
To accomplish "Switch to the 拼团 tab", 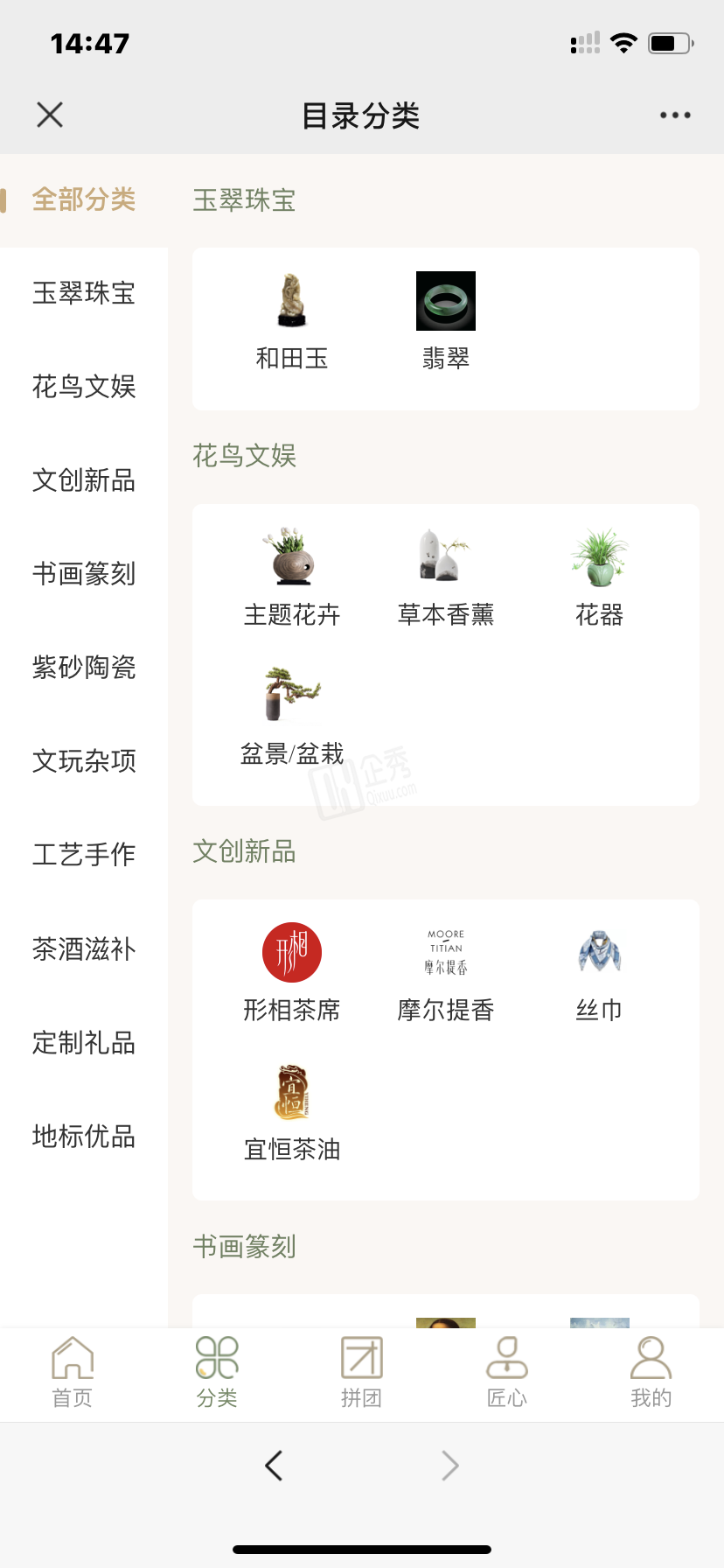I will (362, 1372).
